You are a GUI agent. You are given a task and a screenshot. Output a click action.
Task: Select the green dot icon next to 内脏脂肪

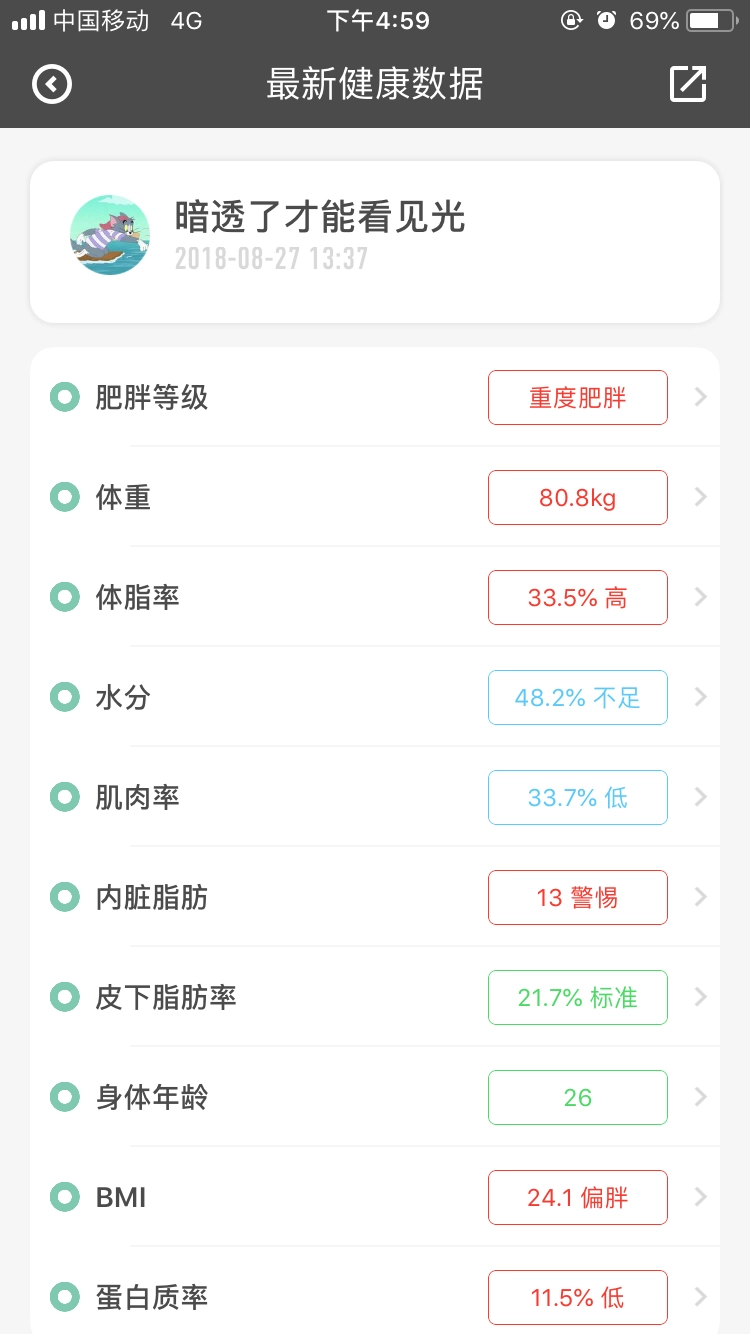tap(64, 897)
